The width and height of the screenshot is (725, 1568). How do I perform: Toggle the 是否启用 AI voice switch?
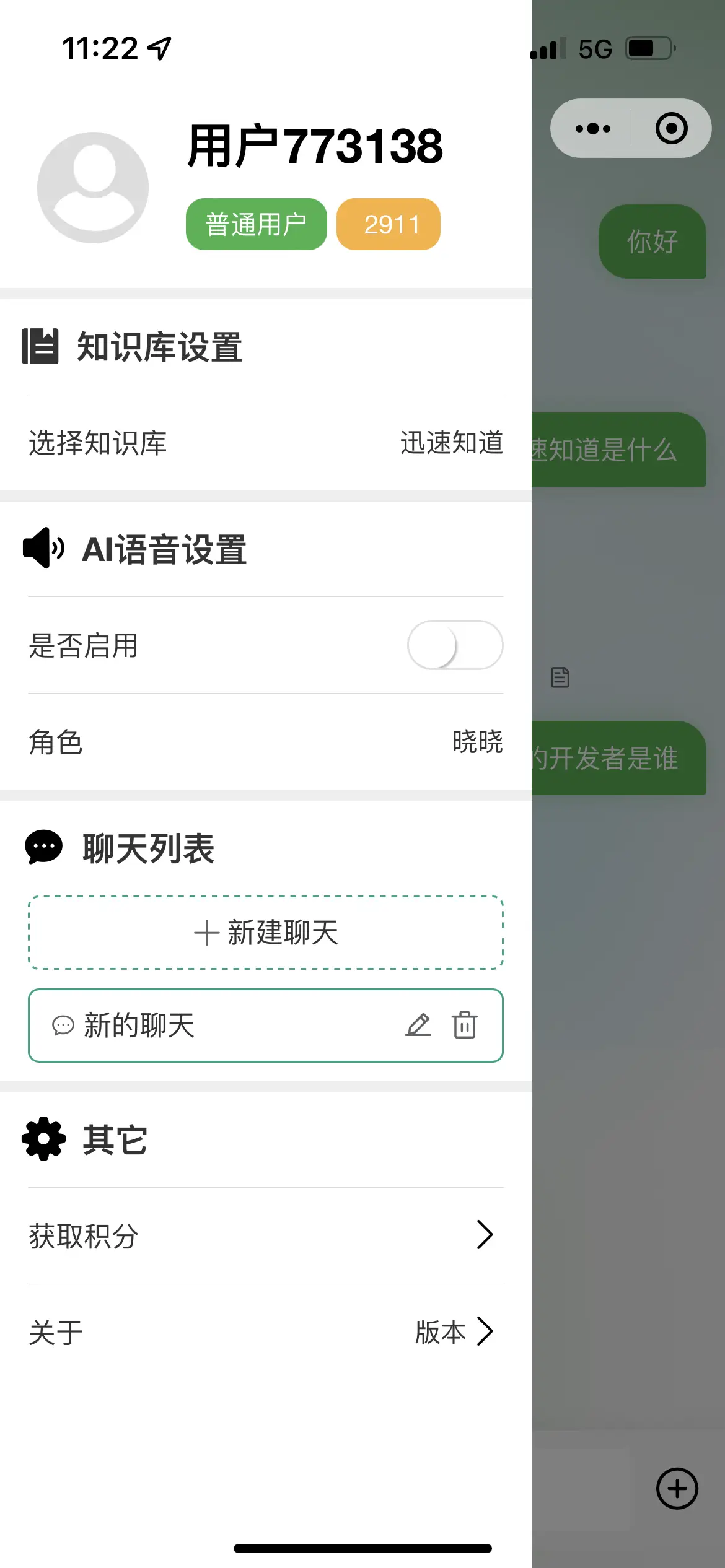pyautogui.click(x=455, y=645)
